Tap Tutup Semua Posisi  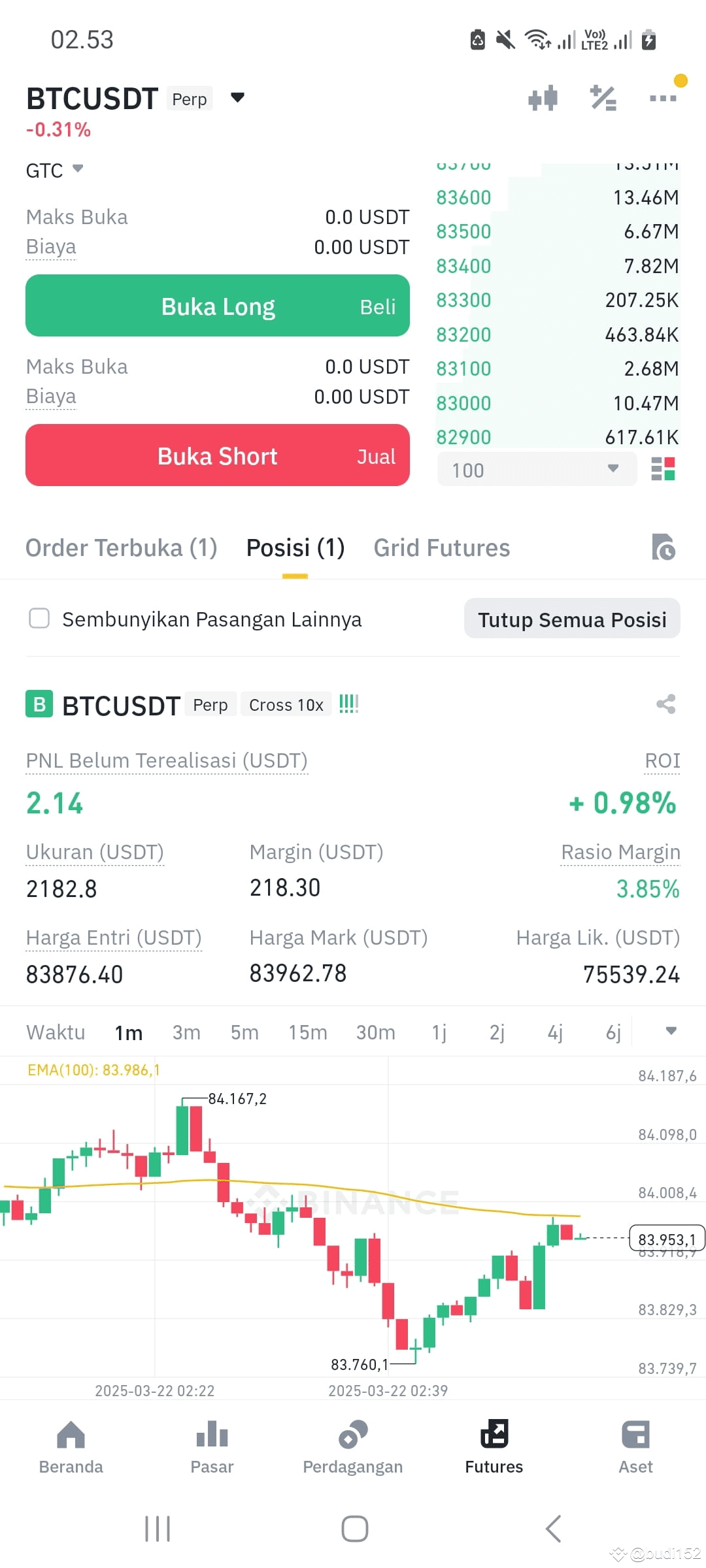coord(571,619)
